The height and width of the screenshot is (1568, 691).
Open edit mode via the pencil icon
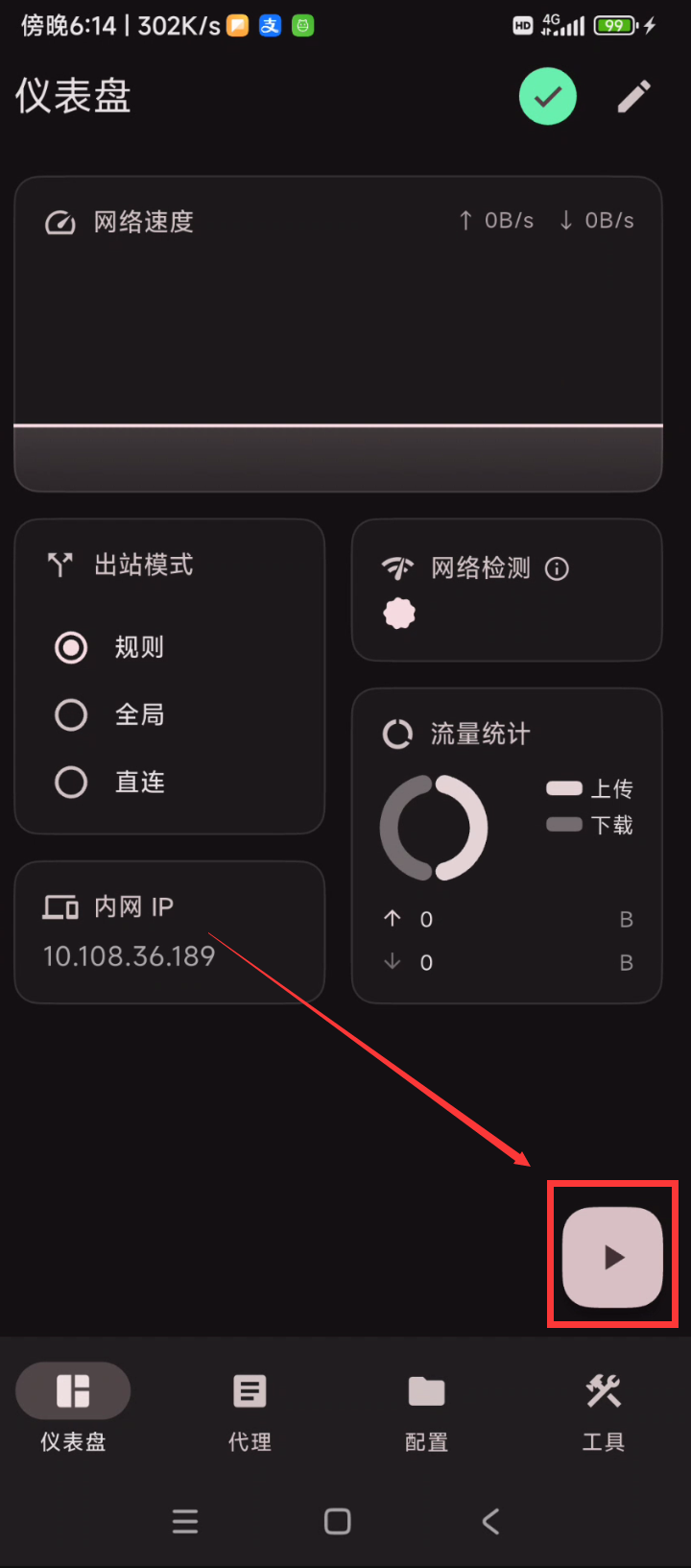coord(633,96)
